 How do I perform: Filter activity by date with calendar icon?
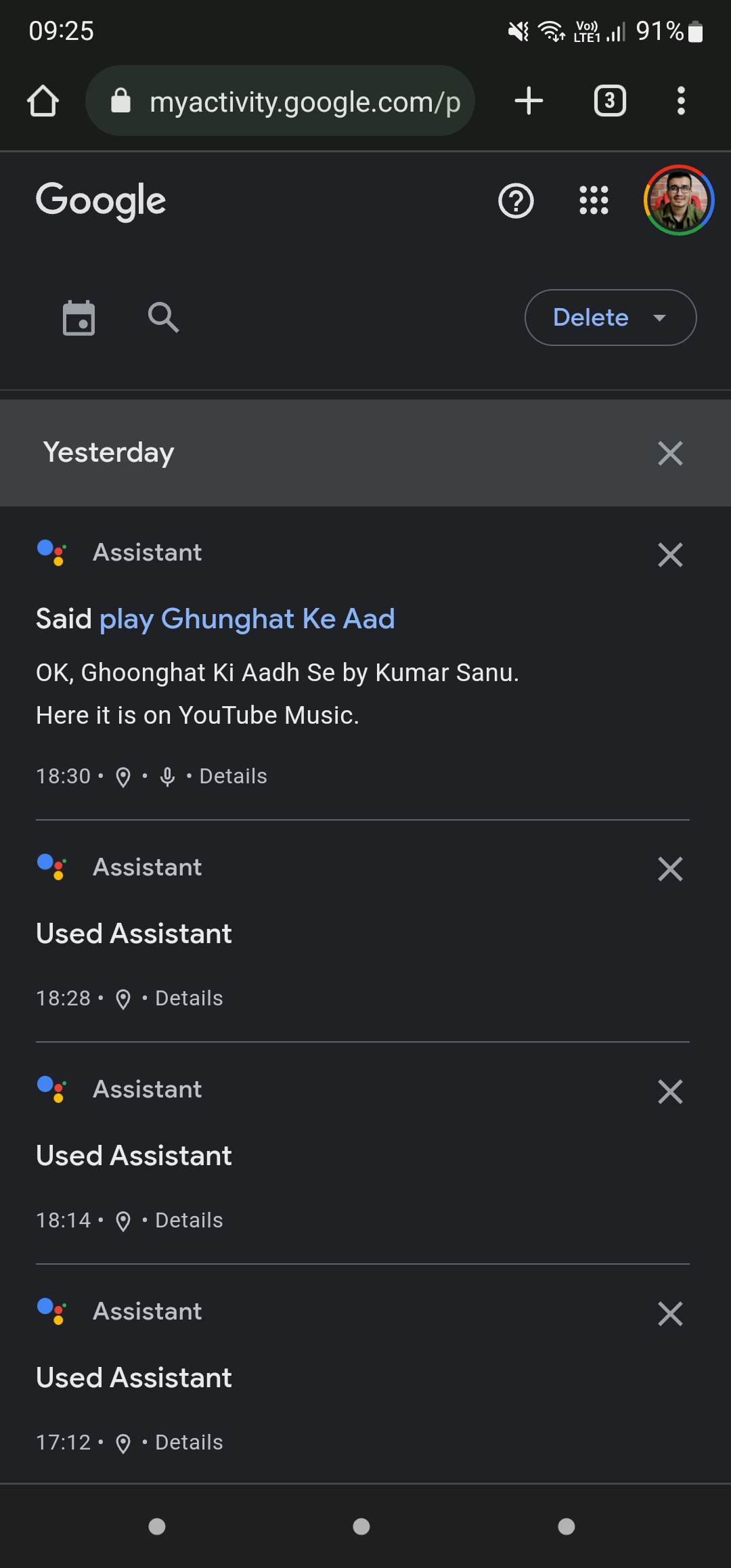pos(79,318)
